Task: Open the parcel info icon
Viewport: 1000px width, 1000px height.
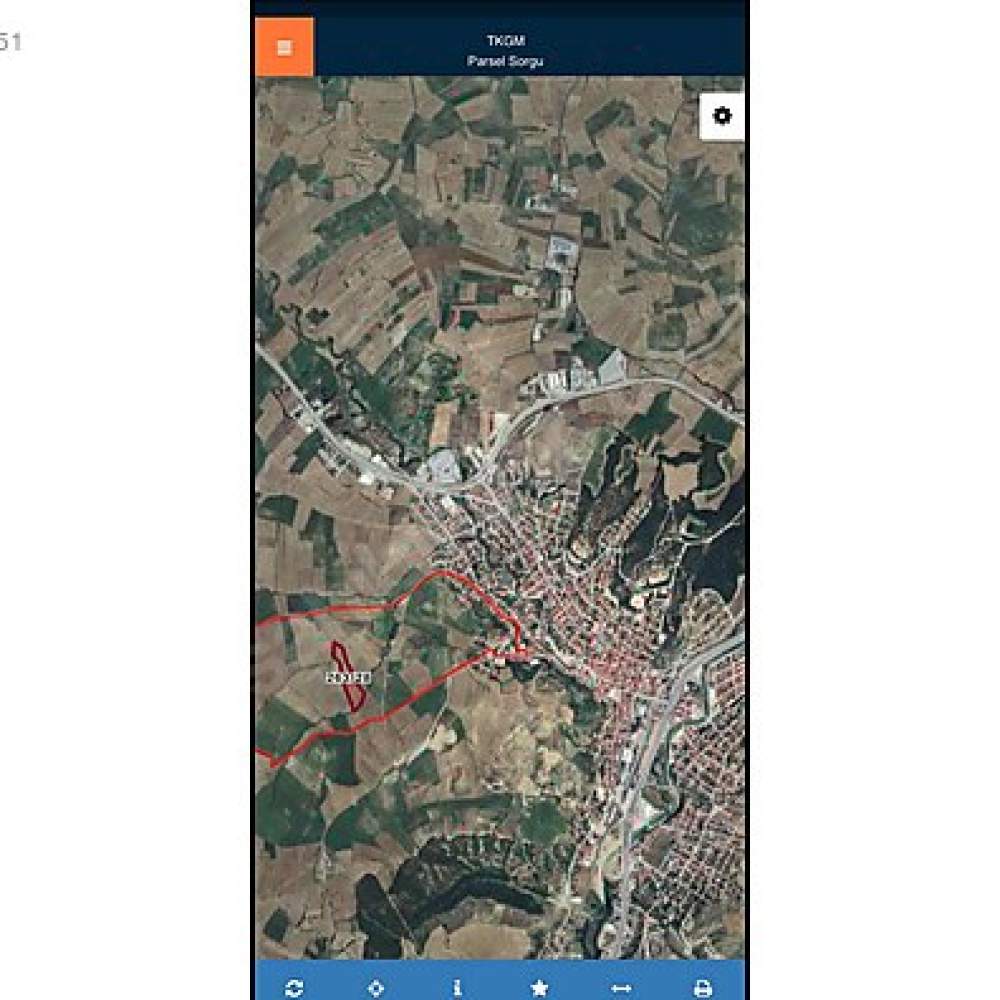Action: [x=458, y=988]
